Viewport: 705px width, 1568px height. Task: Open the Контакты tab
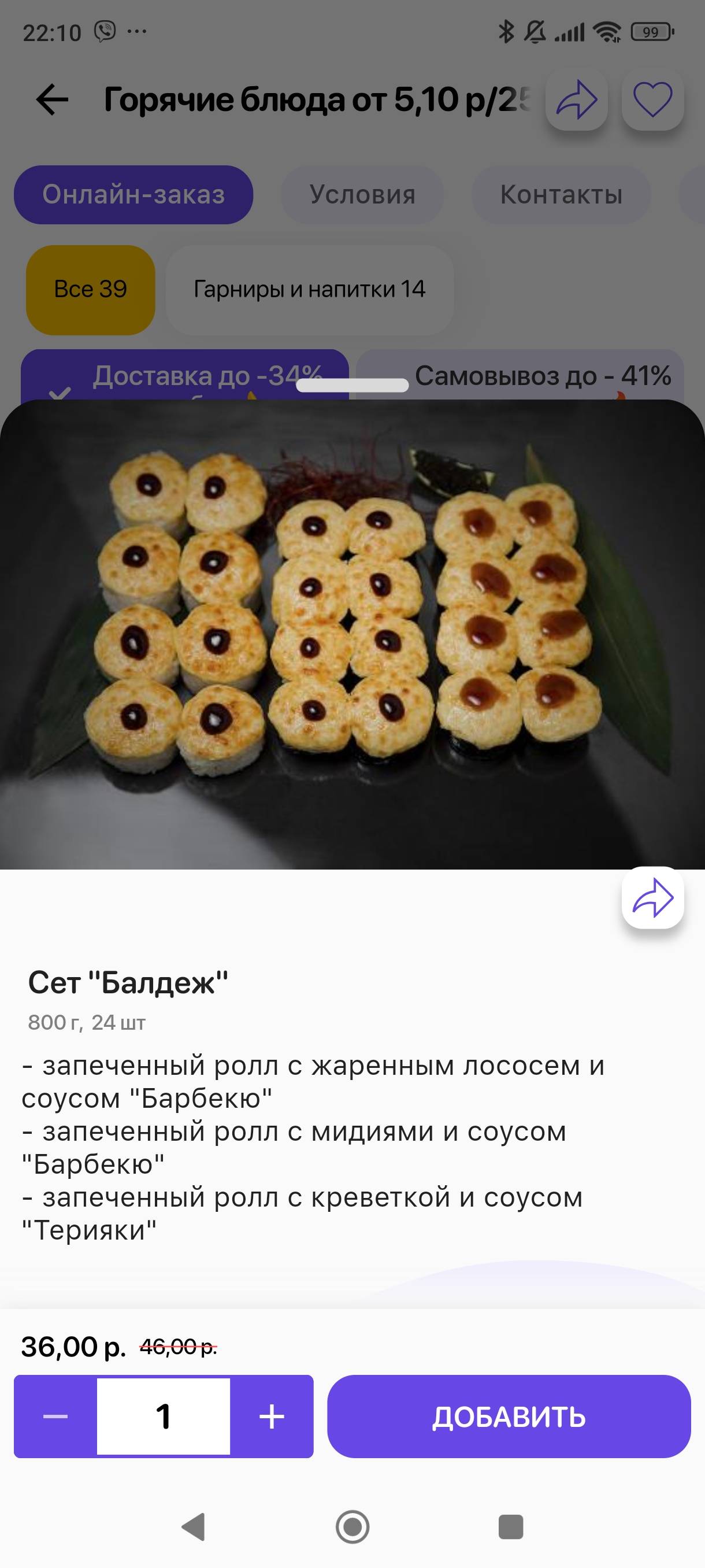(561, 195)
